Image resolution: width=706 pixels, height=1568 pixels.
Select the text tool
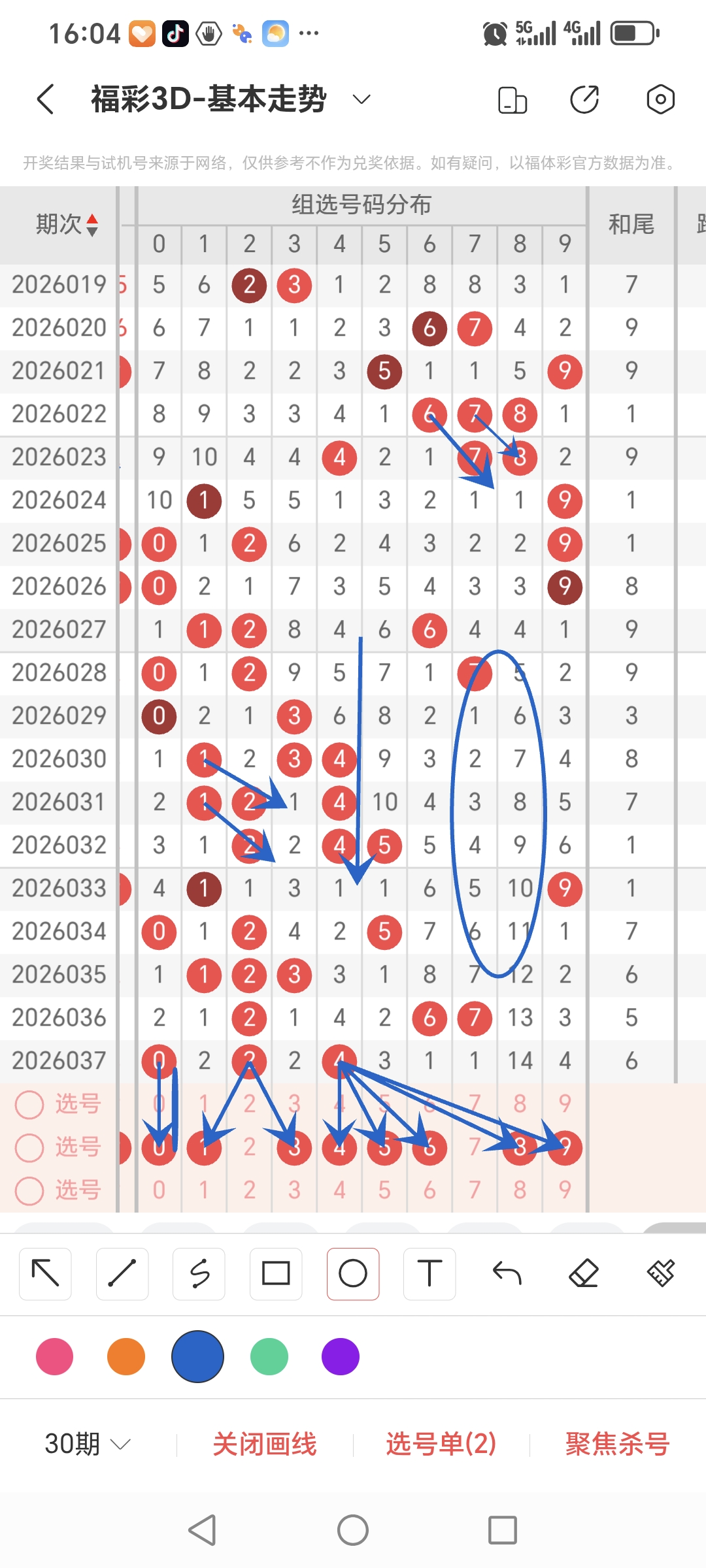click(429, 1273)
